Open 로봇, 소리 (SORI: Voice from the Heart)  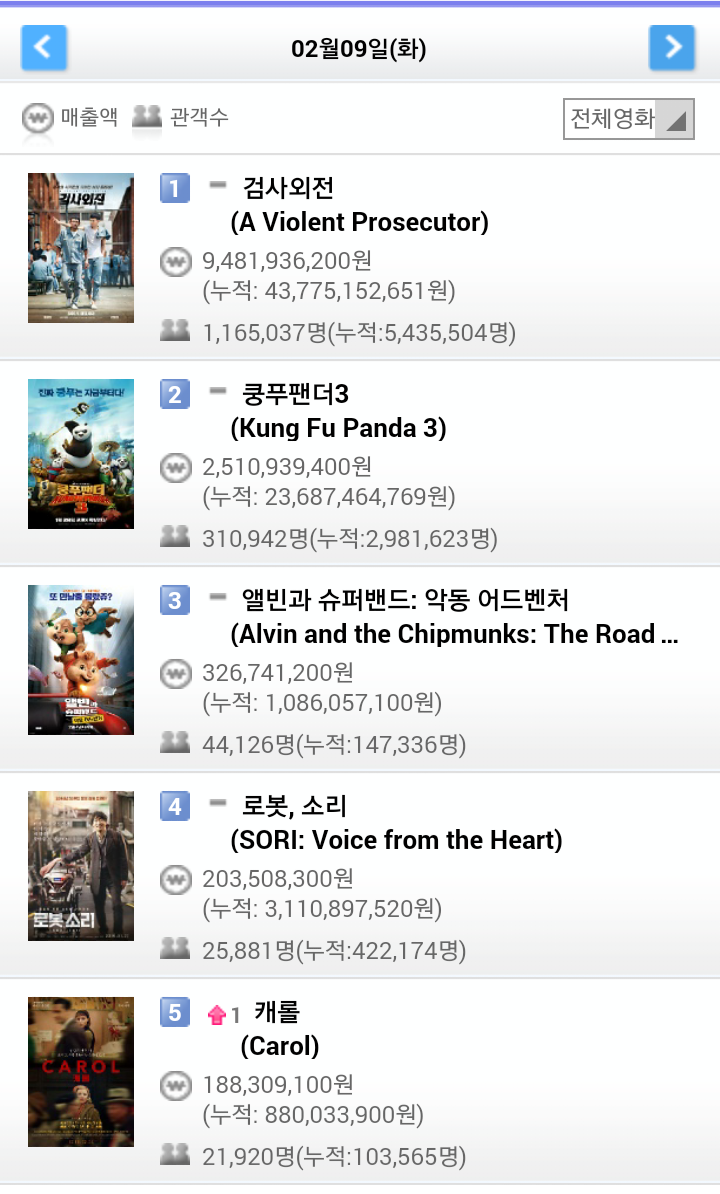click(x=360, y=876)
